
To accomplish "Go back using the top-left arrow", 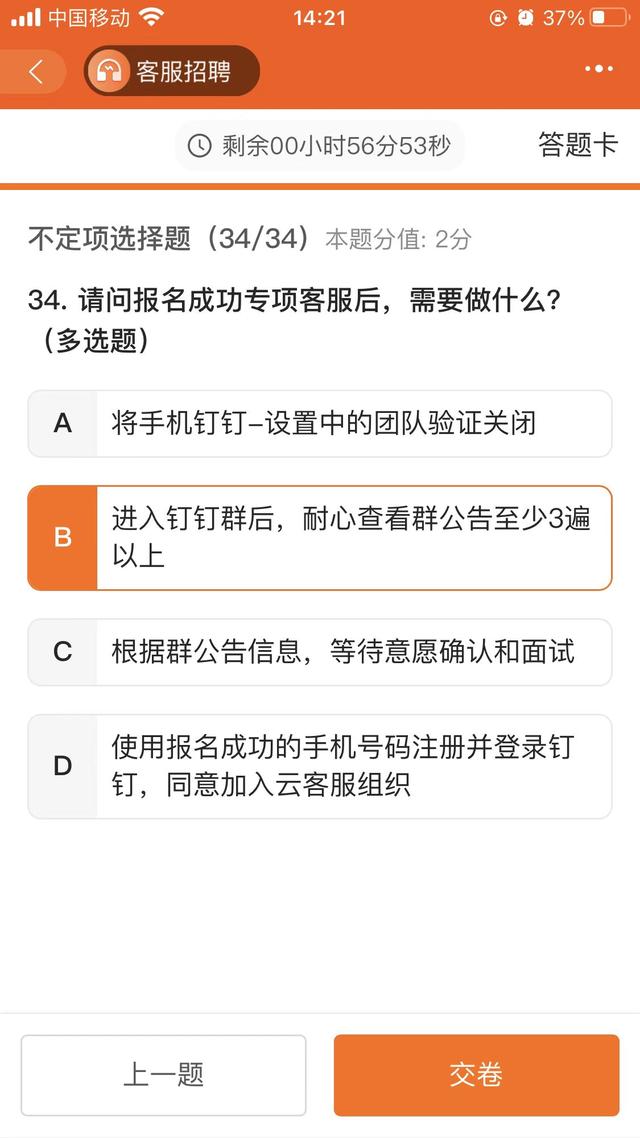I will tap(36, 71).
